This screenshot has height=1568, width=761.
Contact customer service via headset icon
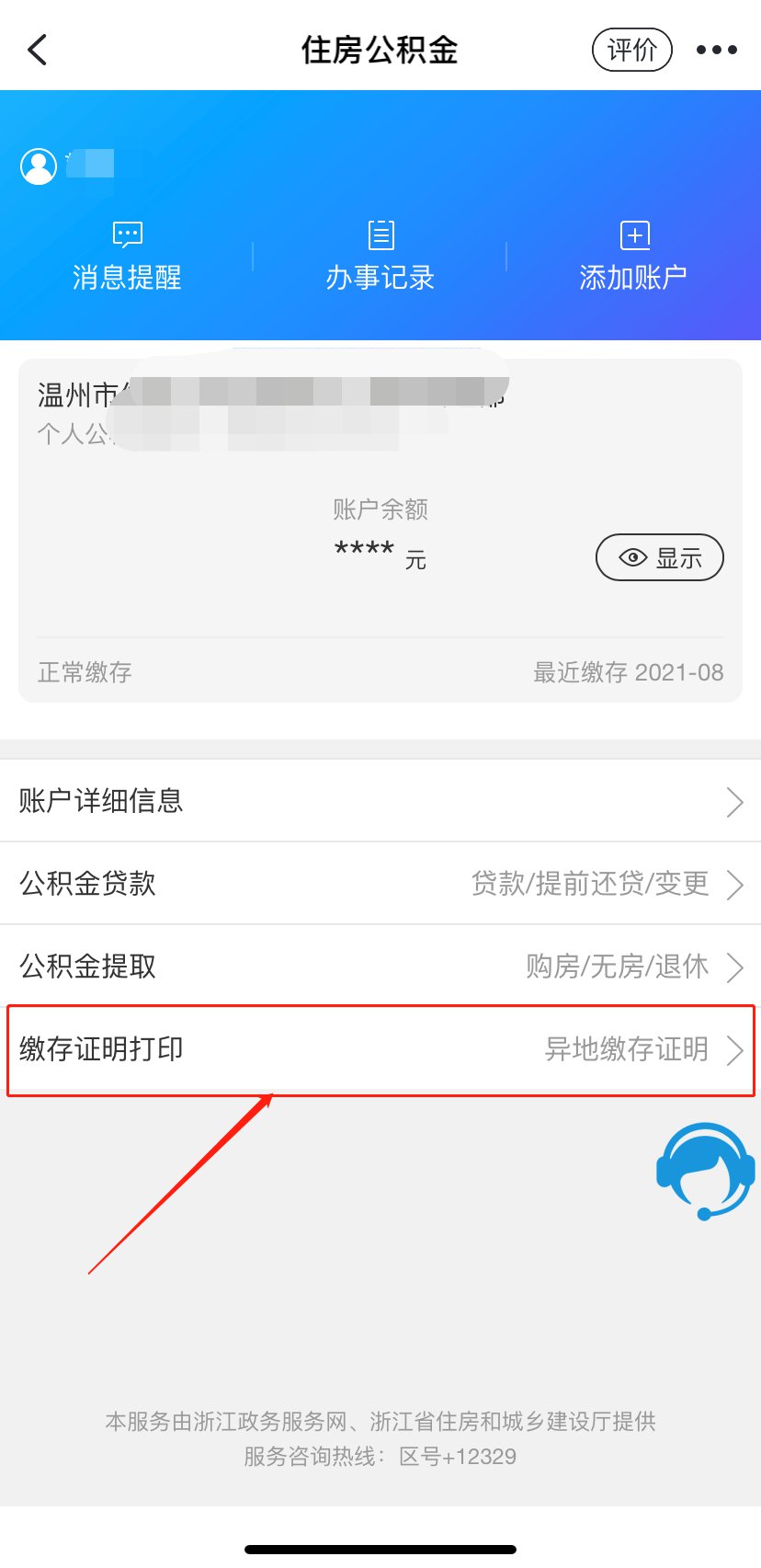(705, 1171)
